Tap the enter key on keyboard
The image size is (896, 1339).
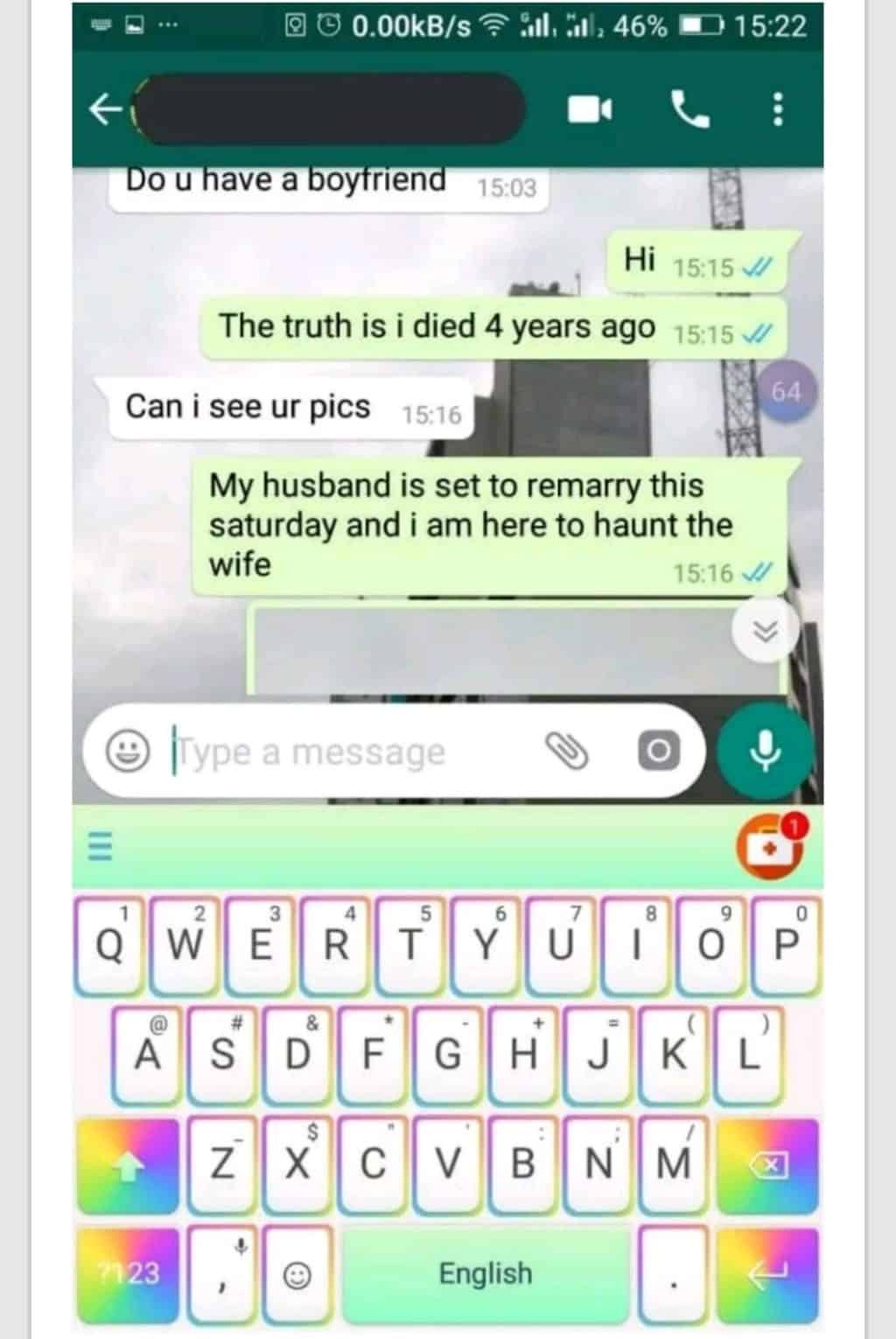768,1273
